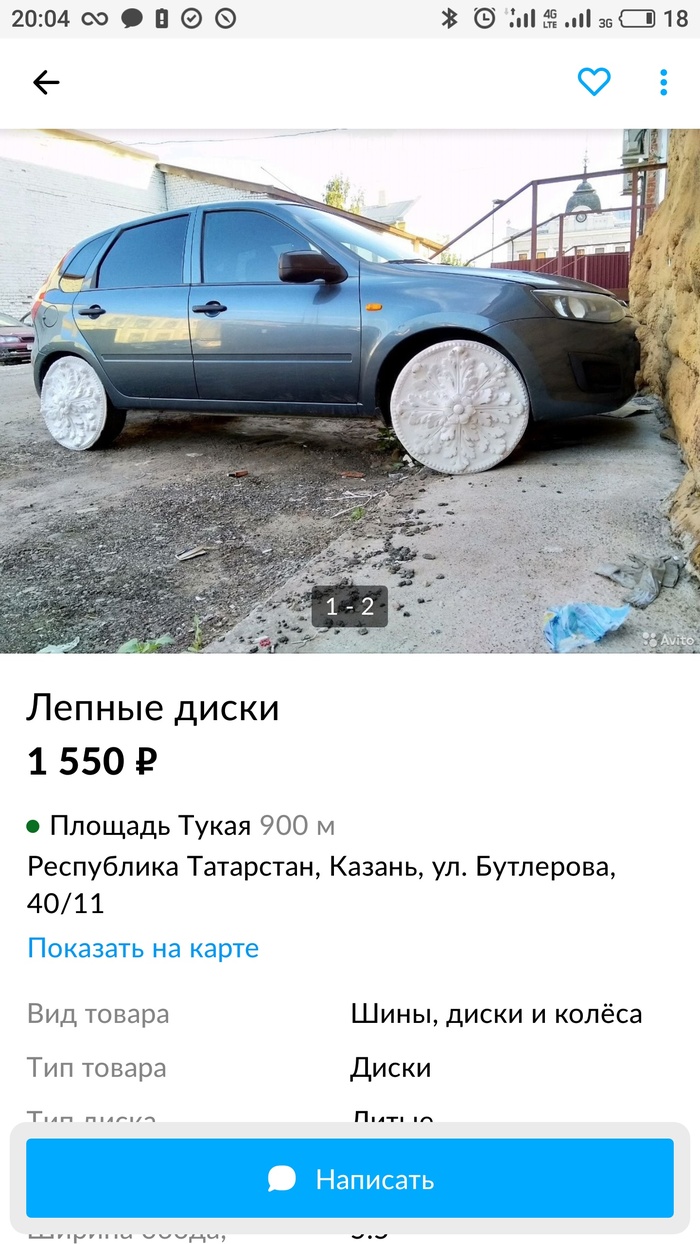Tap 'Показать на карте' link

[143, 948]
